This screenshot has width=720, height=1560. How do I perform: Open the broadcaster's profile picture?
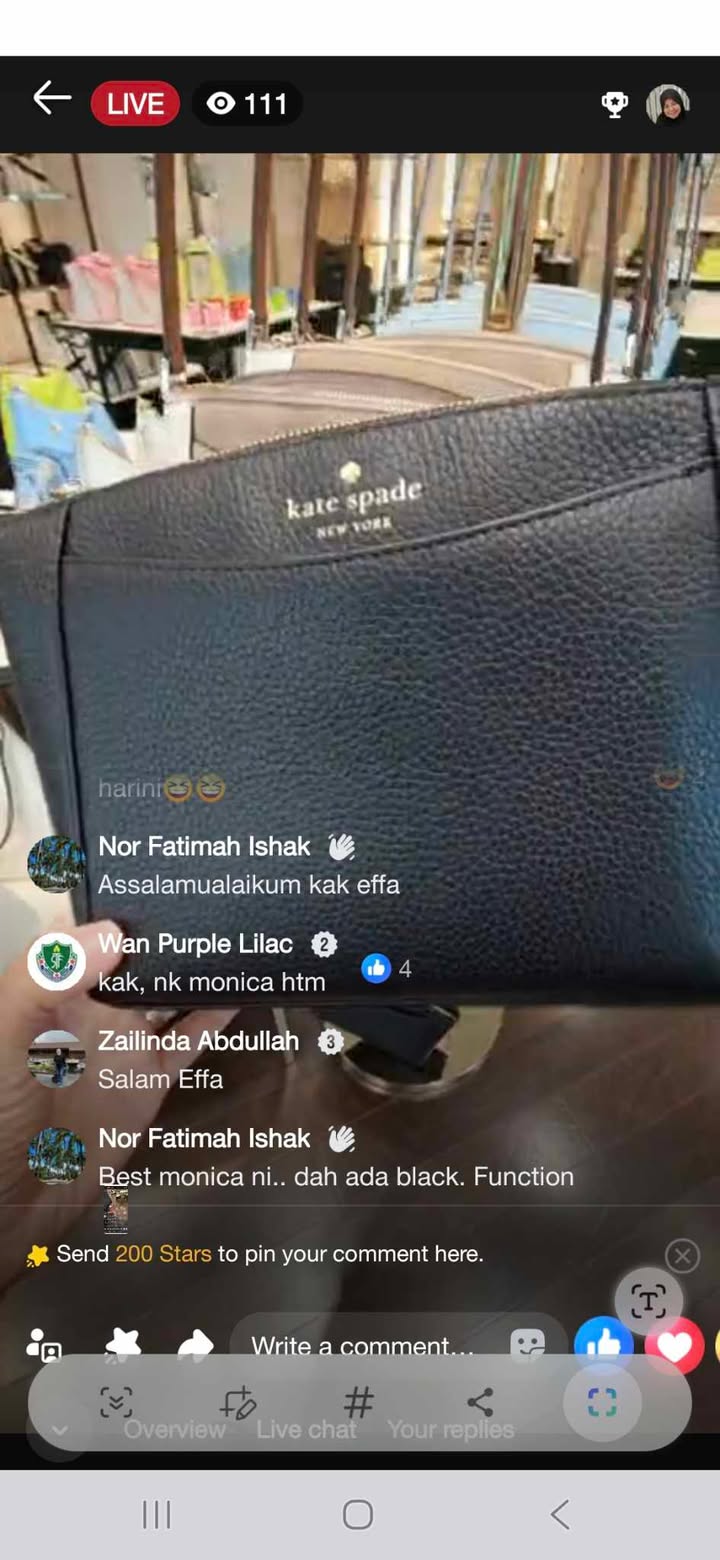point(667,104)
